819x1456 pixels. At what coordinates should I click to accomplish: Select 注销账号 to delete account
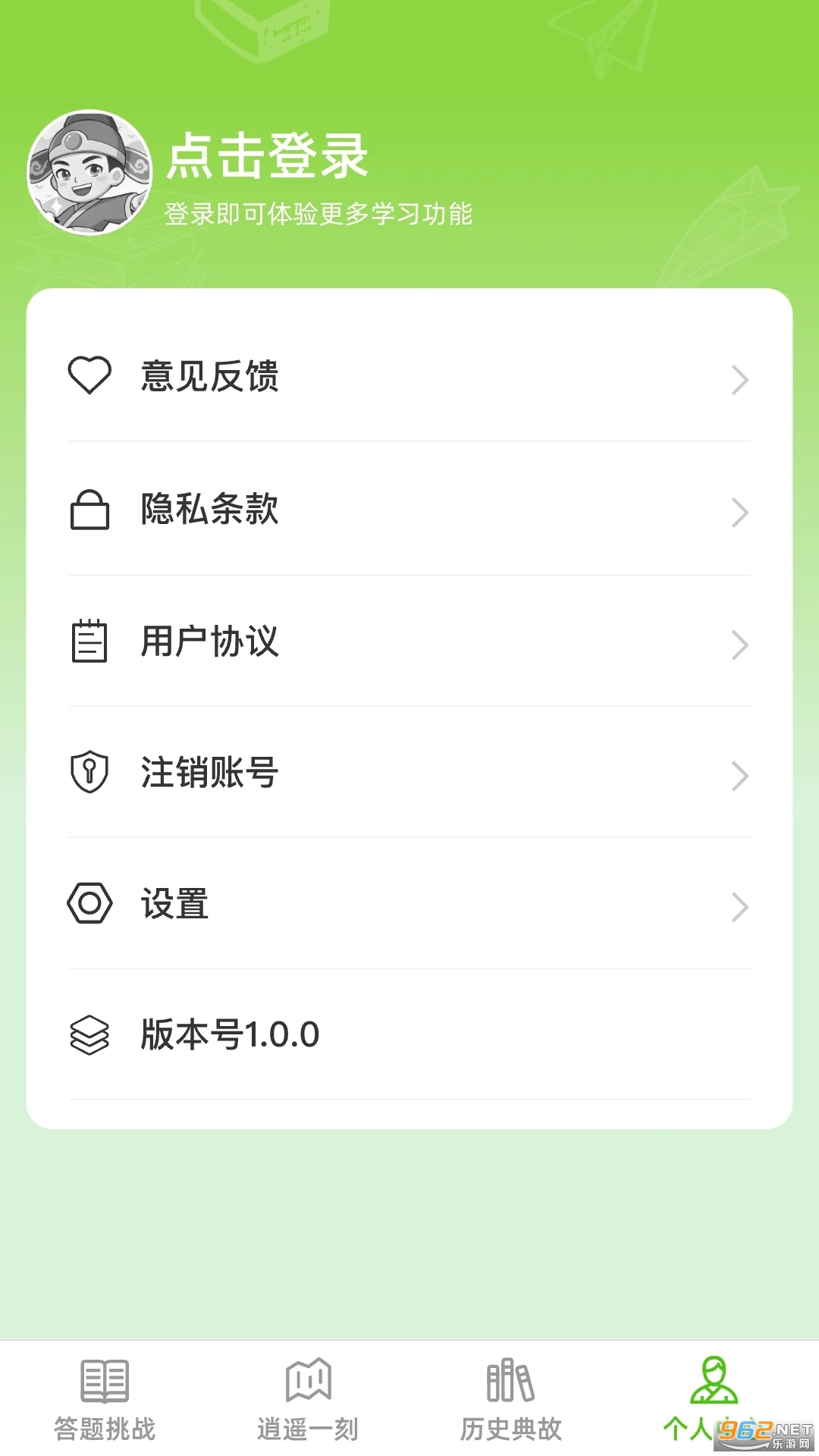tap(409, 773)
